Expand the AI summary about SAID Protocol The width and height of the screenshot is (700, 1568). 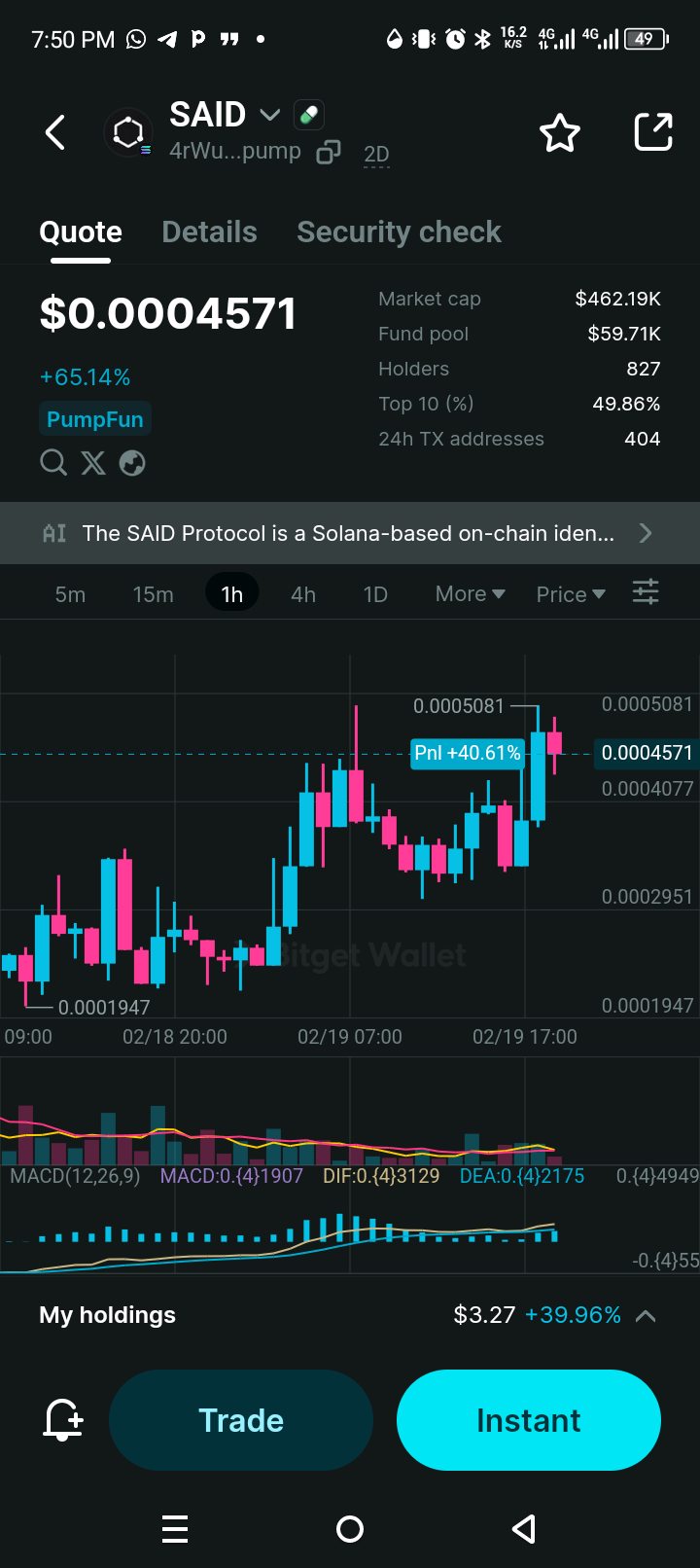click(x=645, y=533)
